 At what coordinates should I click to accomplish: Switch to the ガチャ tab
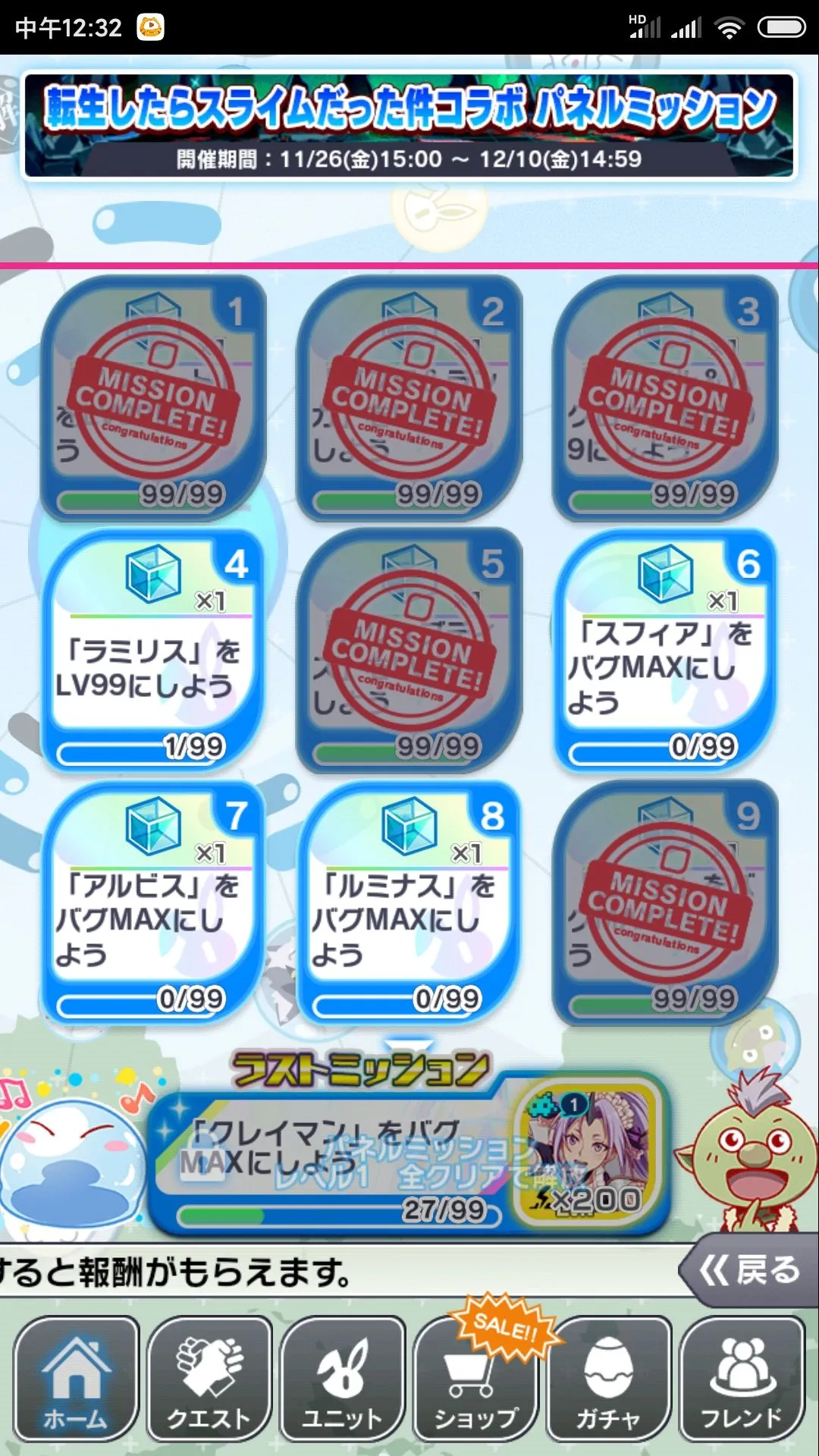click(609, 1379)
